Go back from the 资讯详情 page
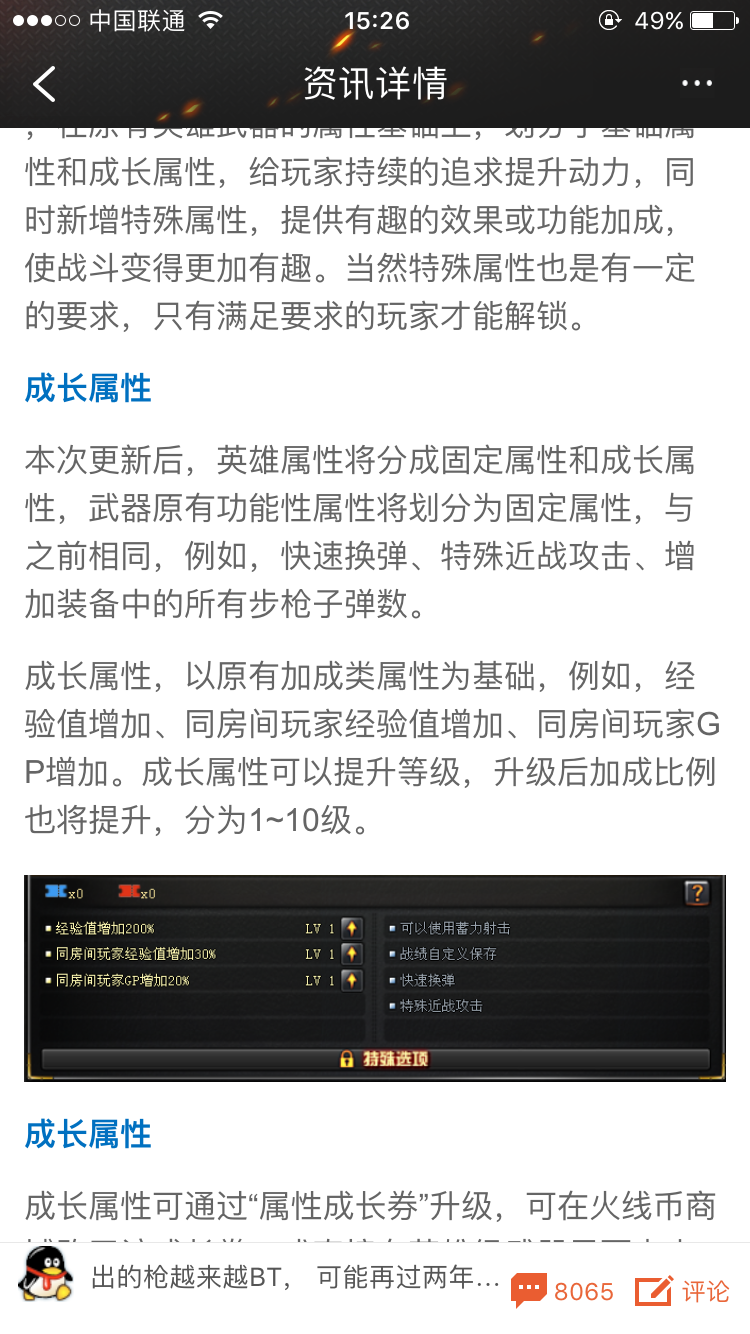This screenshot has height=1334, width=750. 44,84
